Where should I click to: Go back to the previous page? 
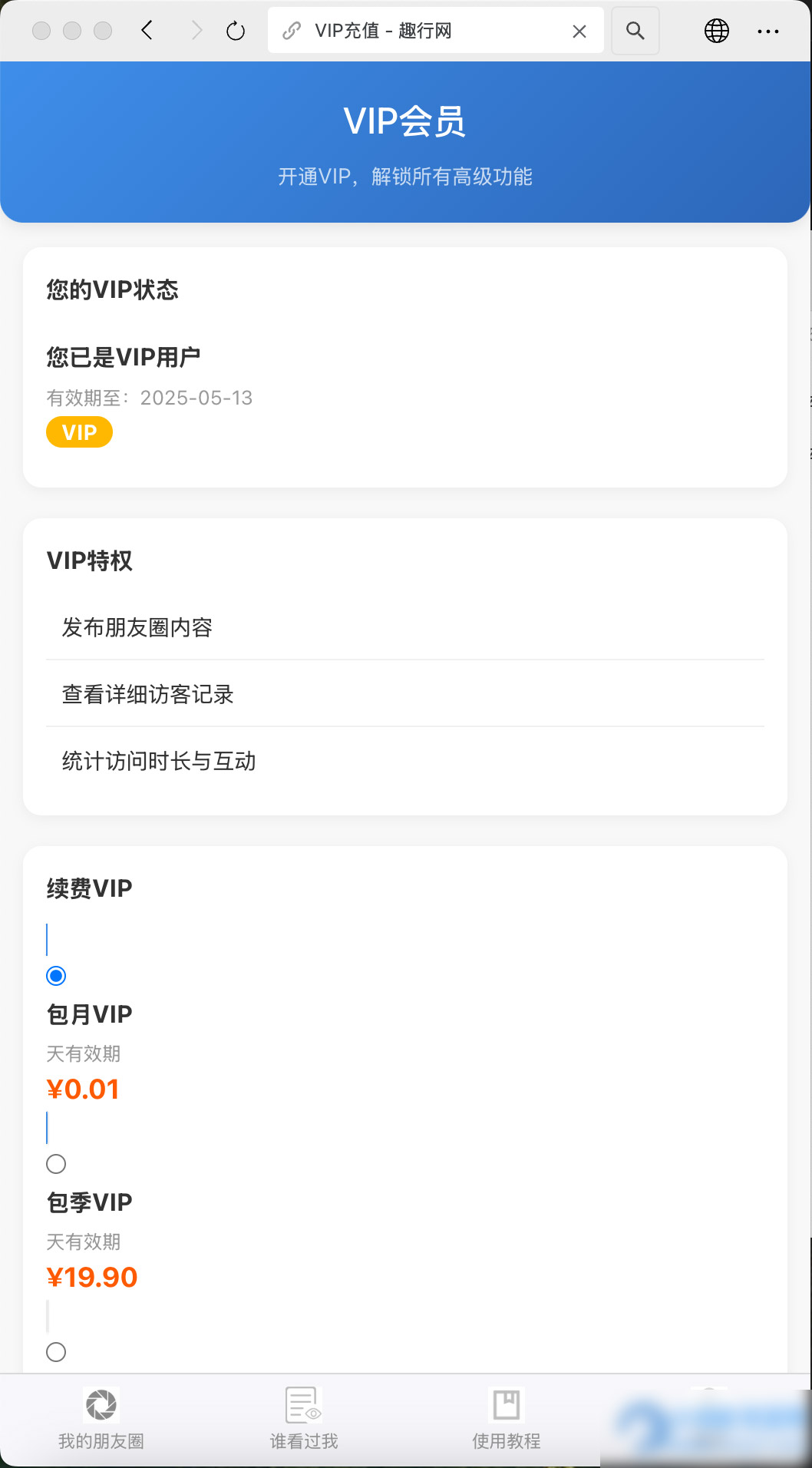pyautogui.click(x=147, y=31)
